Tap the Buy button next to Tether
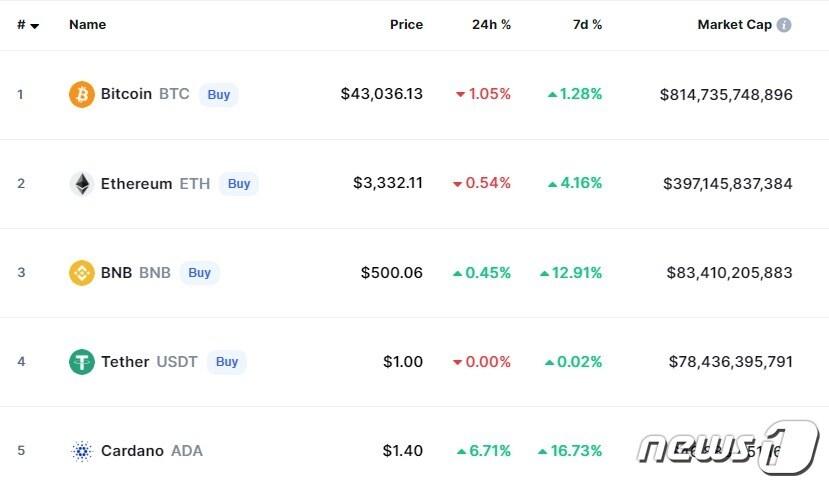 (x=226, y=362)
